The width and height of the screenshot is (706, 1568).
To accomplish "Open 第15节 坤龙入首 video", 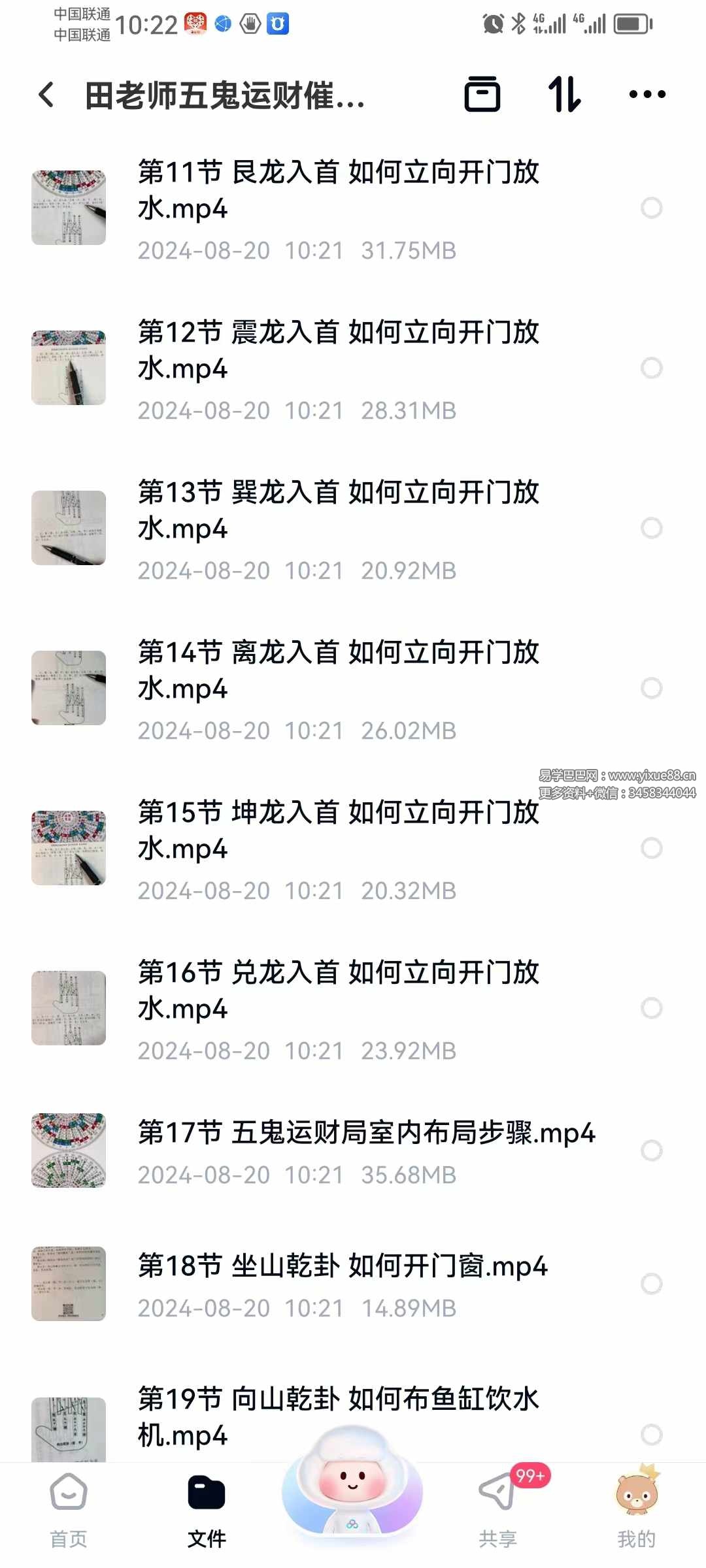I will [x=338, y=830].
